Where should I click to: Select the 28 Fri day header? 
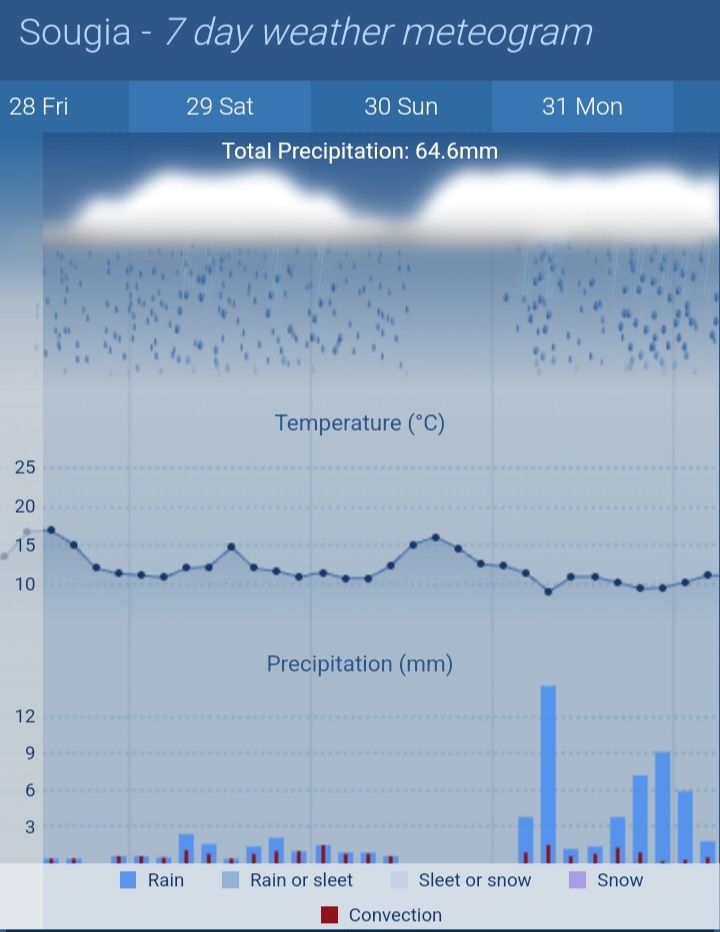40,107
